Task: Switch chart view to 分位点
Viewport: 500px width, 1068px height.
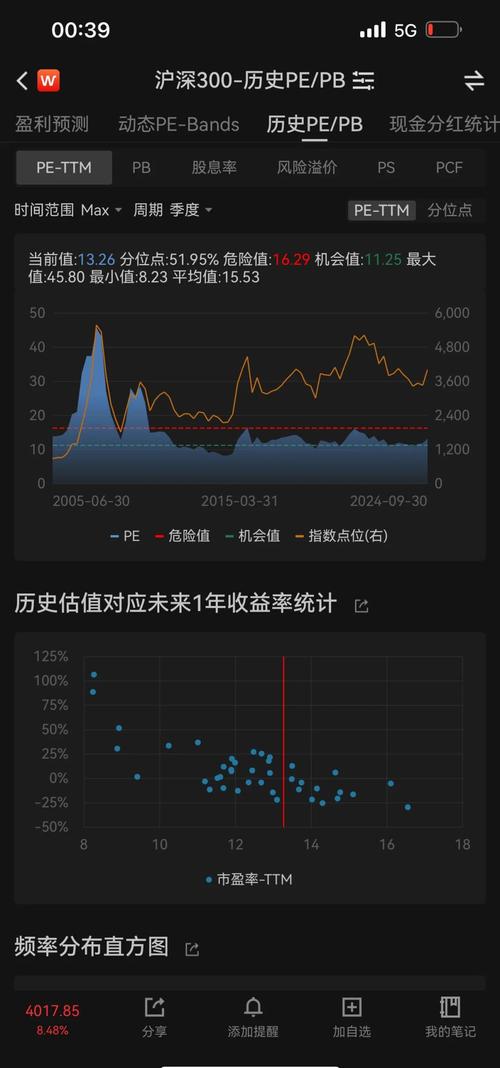Action: (x=450, y=210)
